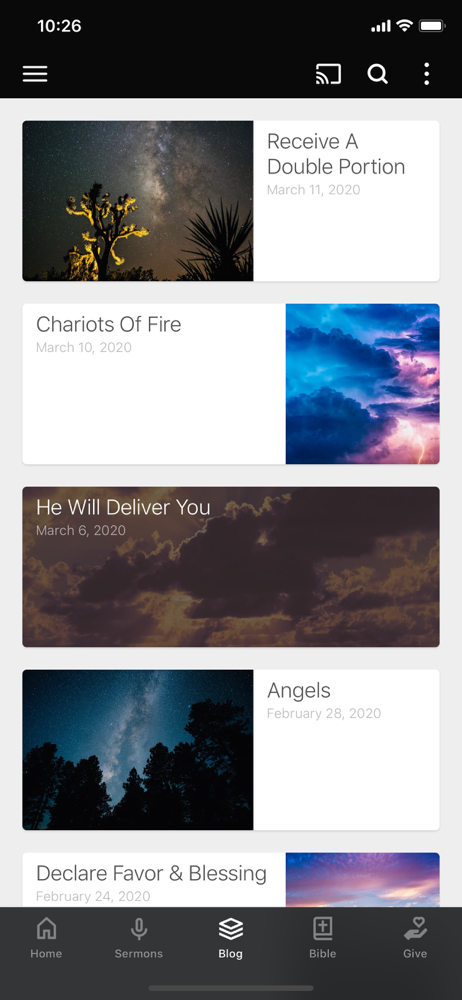Switch to the Bible tab
The height and width of the screenshot is (1000, 462).
(323, 938)
